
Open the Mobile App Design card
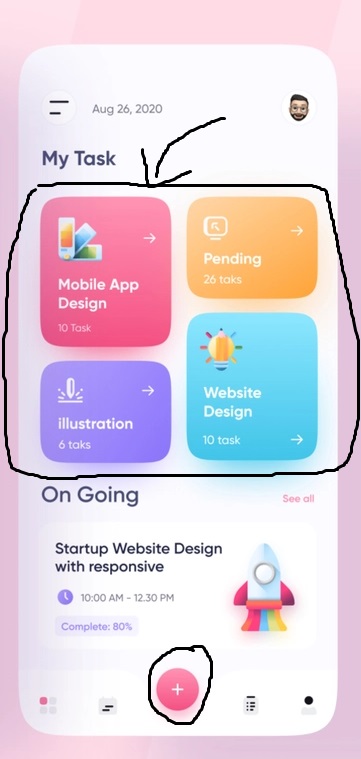[105, 272]
